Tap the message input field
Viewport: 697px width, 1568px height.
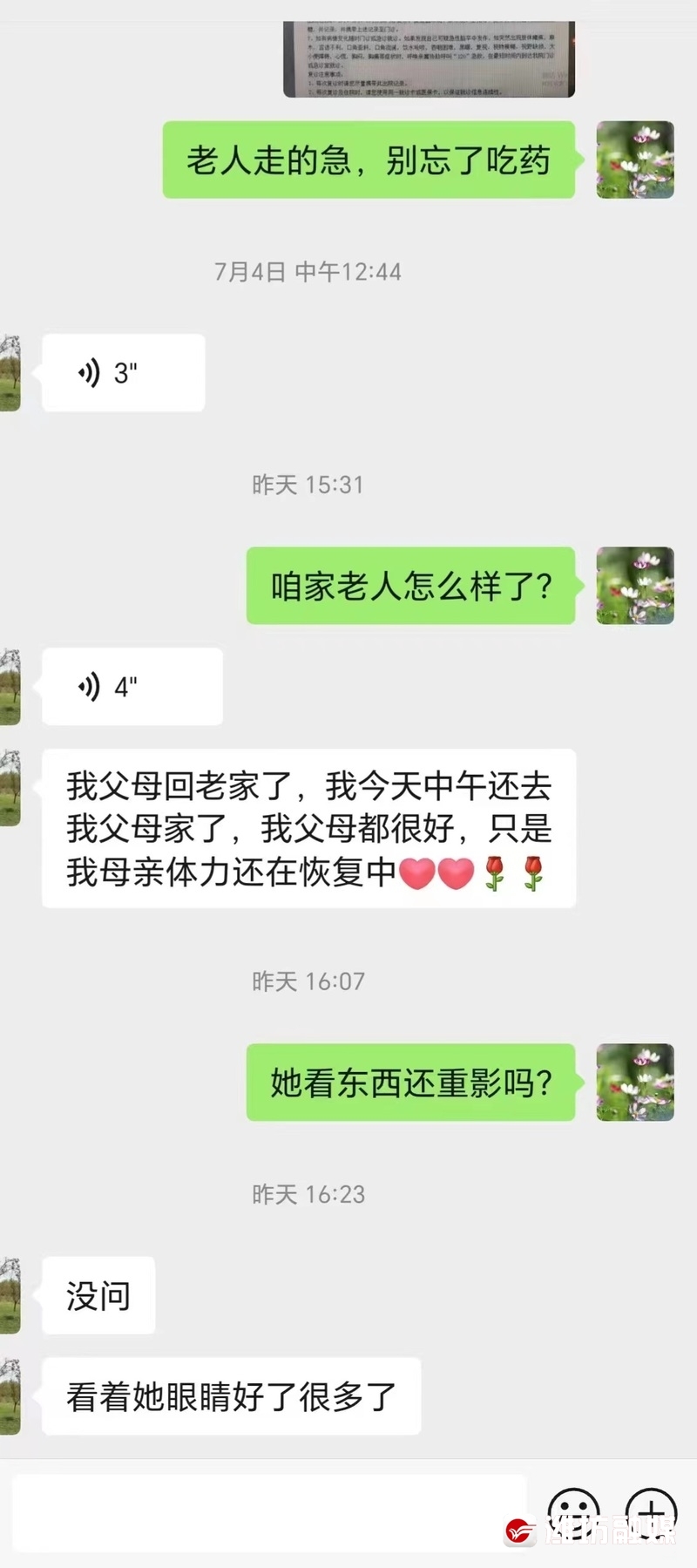coord(268,1514)
